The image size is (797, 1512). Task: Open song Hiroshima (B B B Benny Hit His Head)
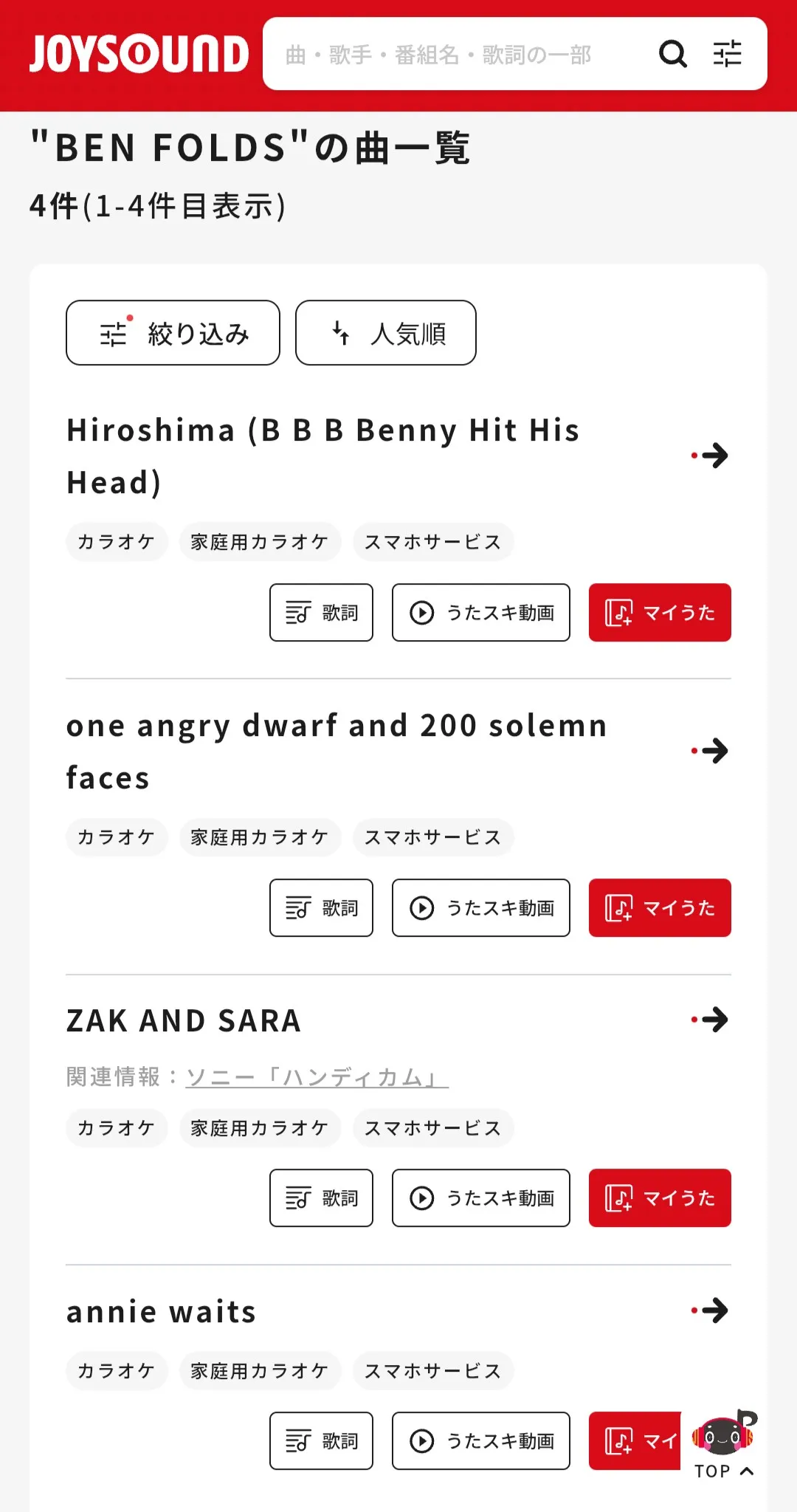[323, 456]
